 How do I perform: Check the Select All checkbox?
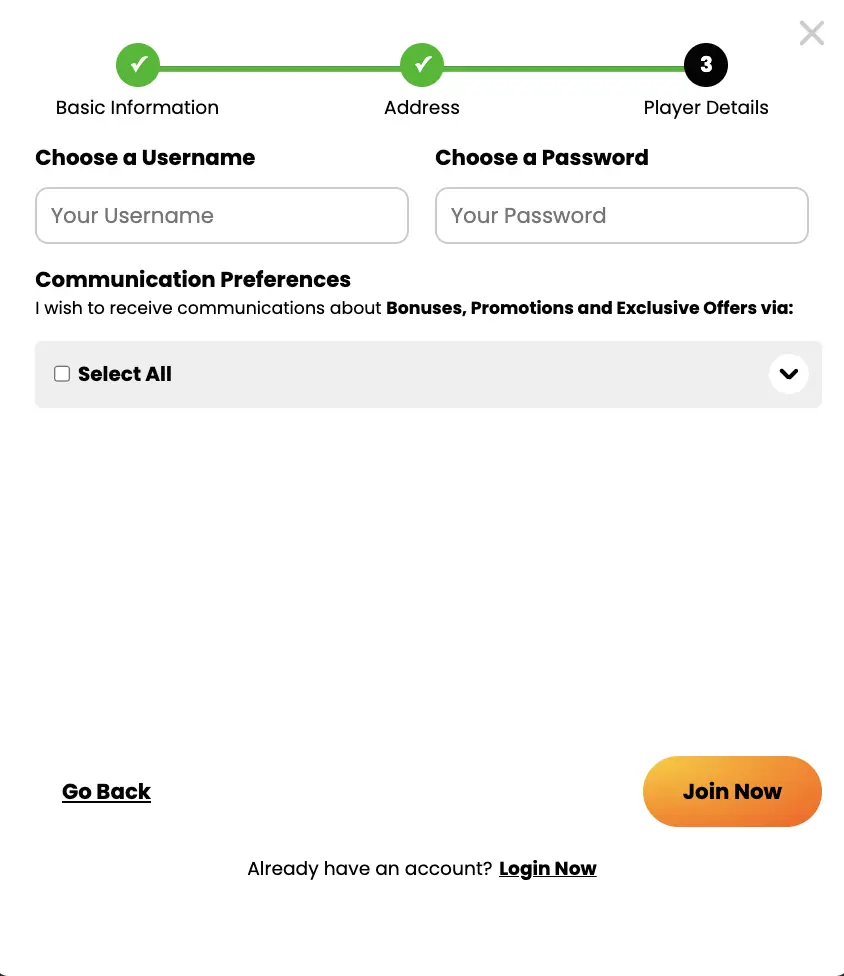[x=62, y=374]
